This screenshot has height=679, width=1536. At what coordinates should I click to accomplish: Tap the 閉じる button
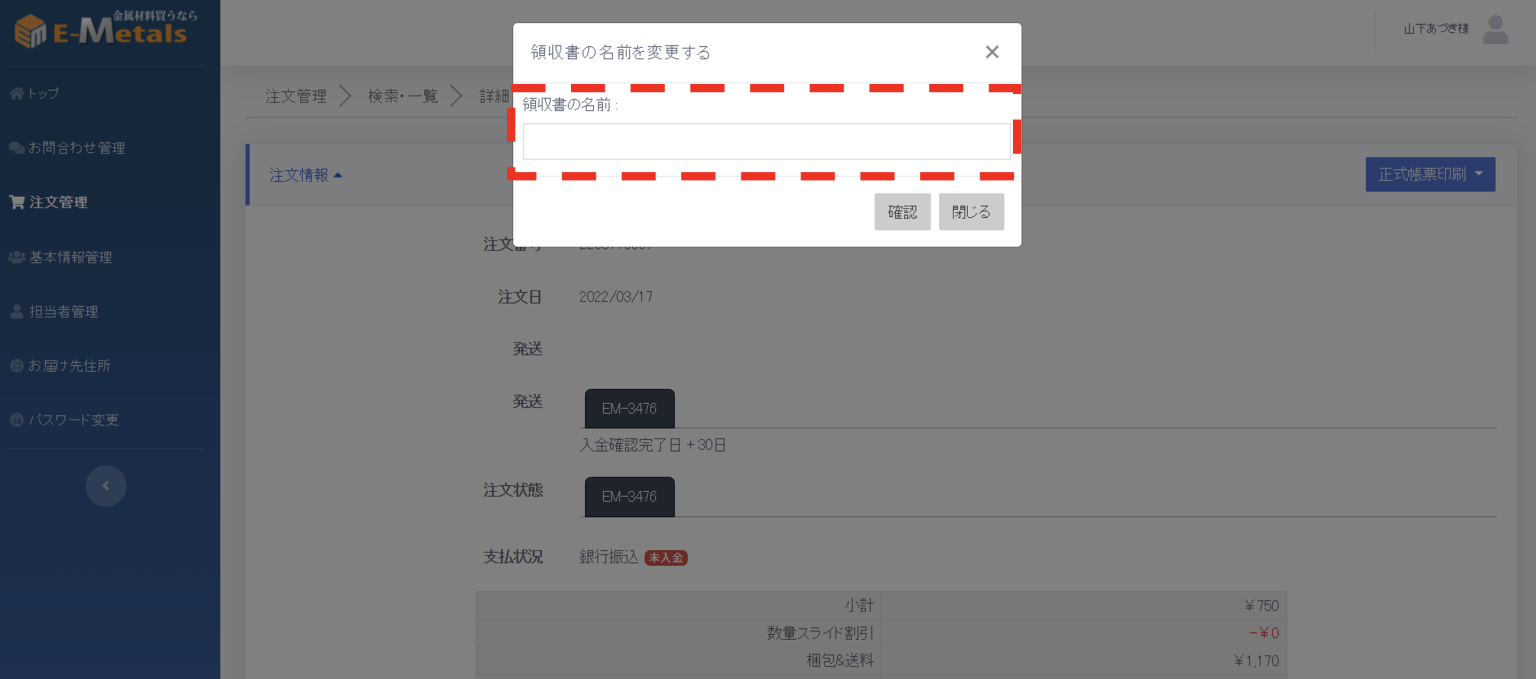click(x=971, y=212)
